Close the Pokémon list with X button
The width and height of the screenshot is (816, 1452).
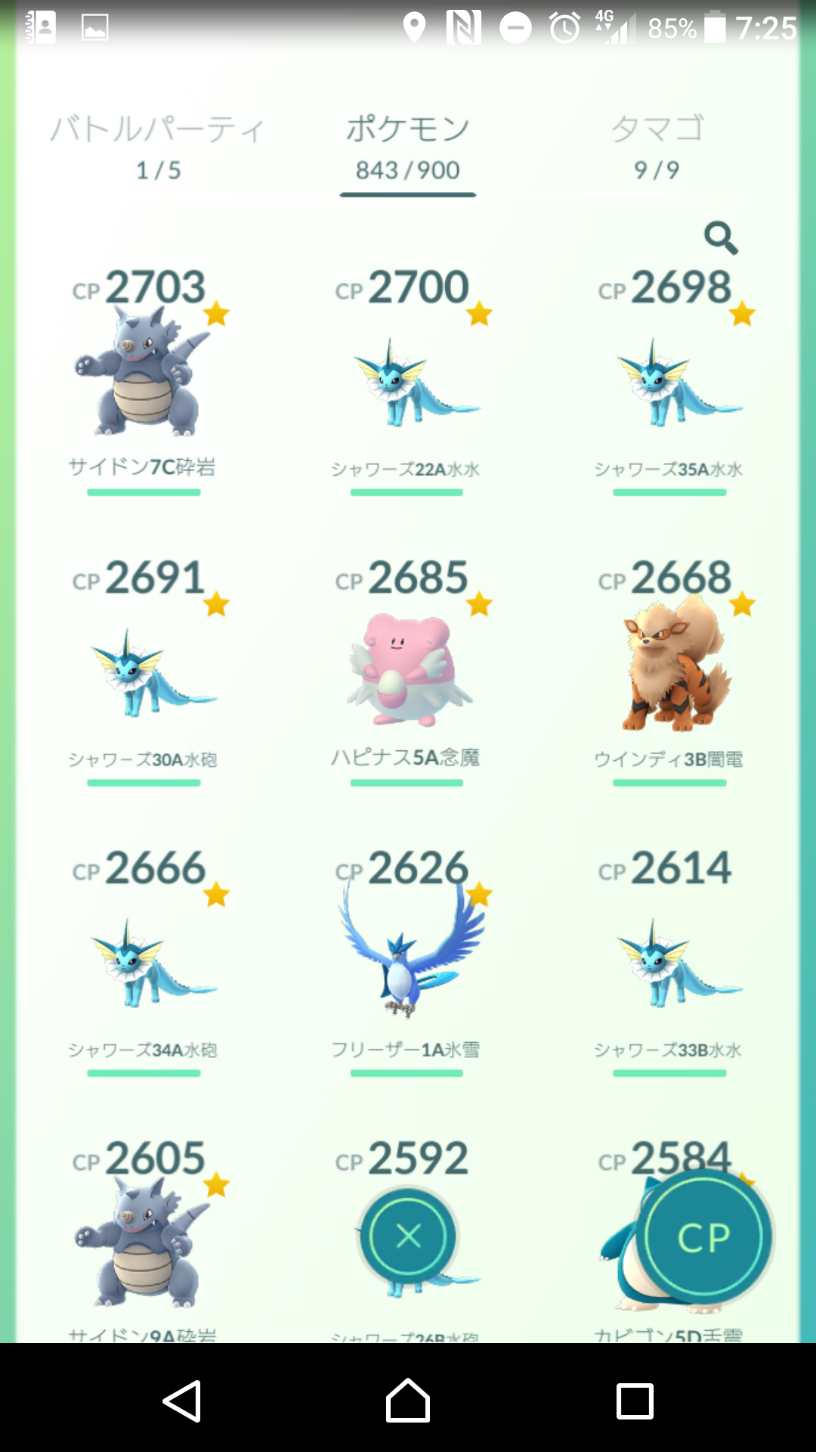pos(408,1237)
